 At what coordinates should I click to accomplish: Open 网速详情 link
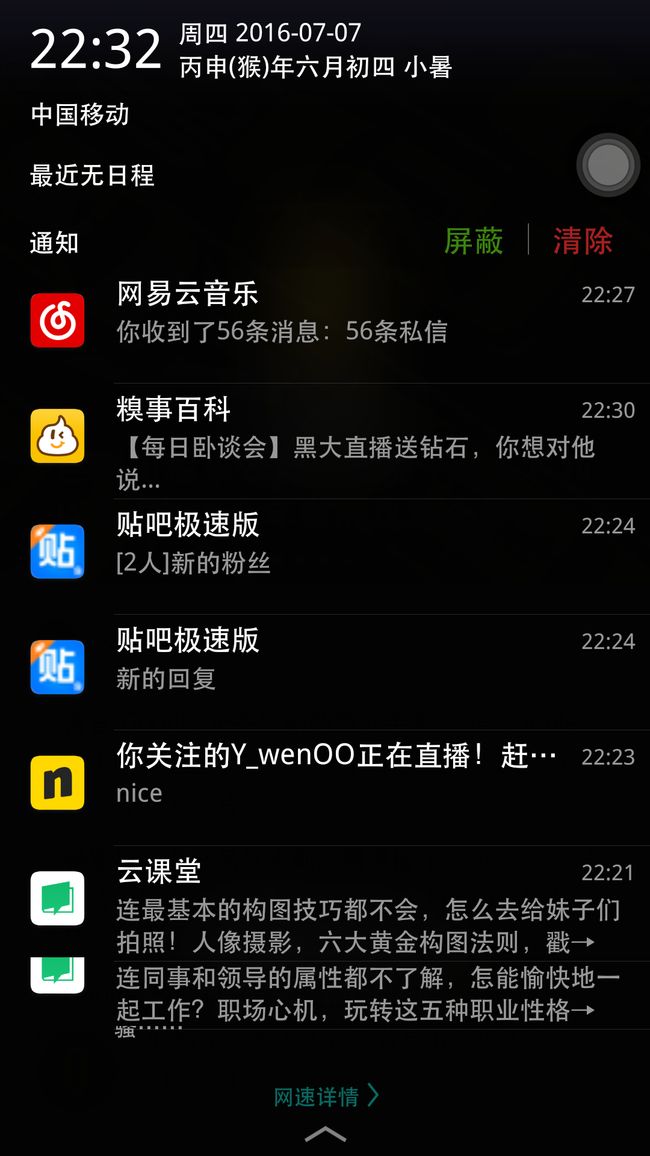(325, 1096)
